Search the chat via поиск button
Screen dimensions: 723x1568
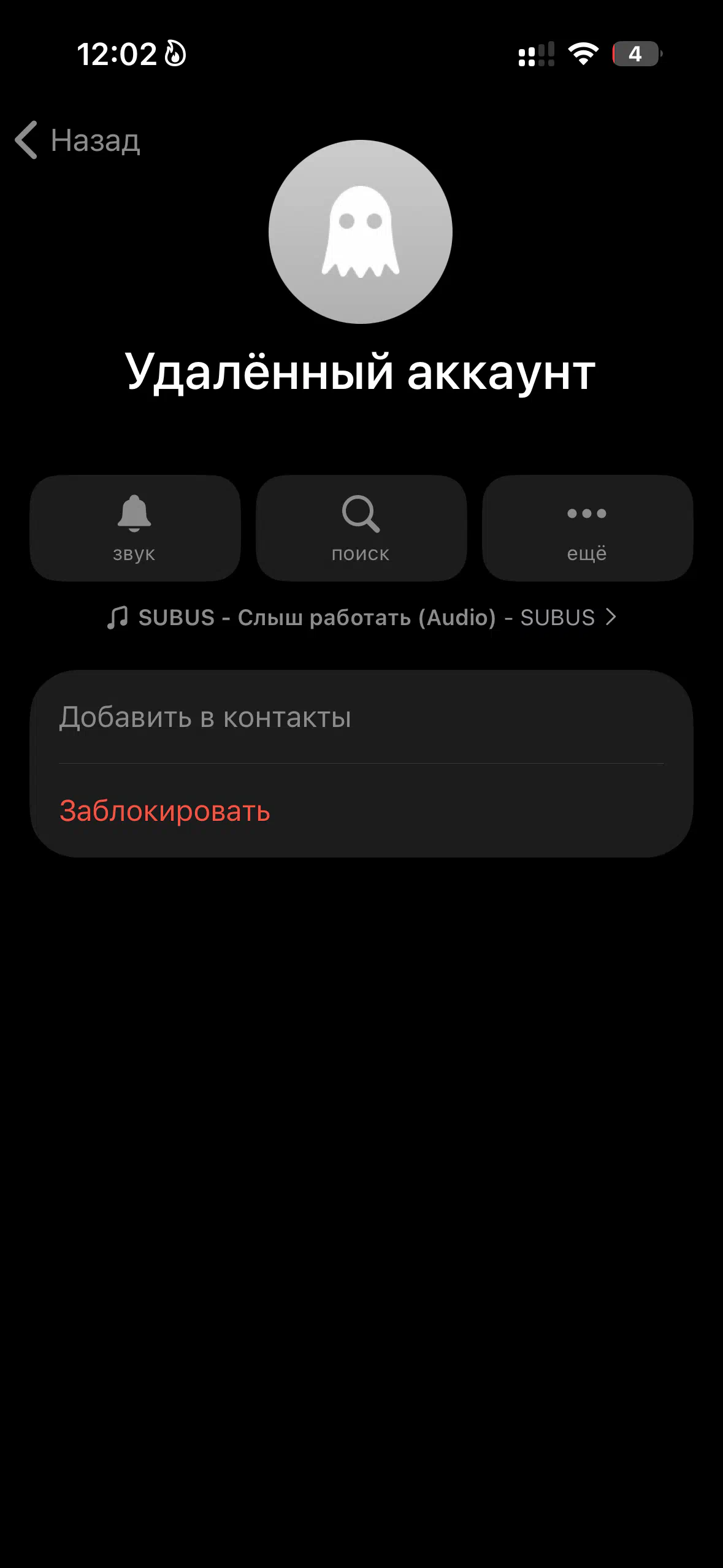[361, 528]
